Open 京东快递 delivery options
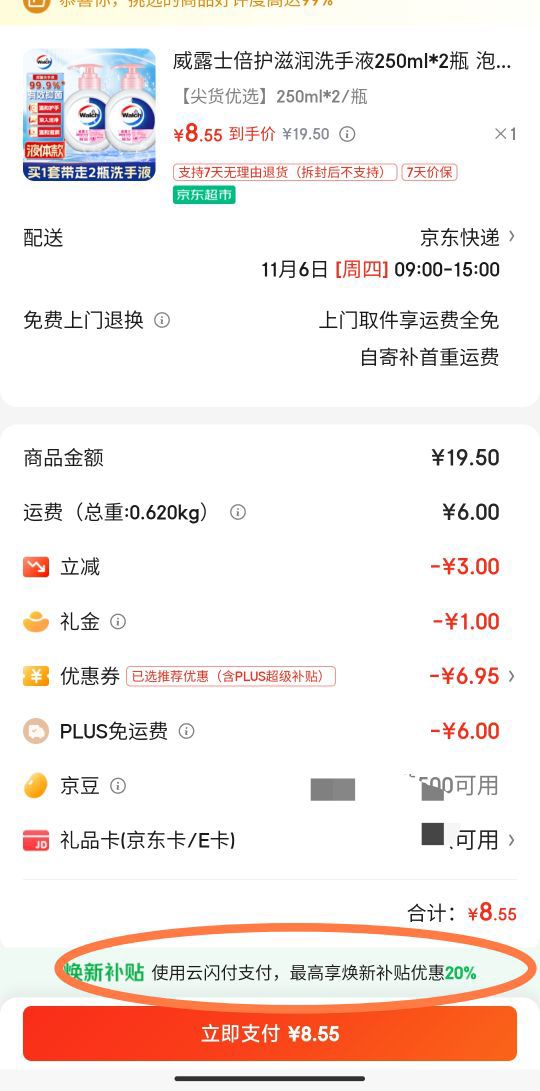Screen dimensions: 540x1091 click(x=468, y=237)
